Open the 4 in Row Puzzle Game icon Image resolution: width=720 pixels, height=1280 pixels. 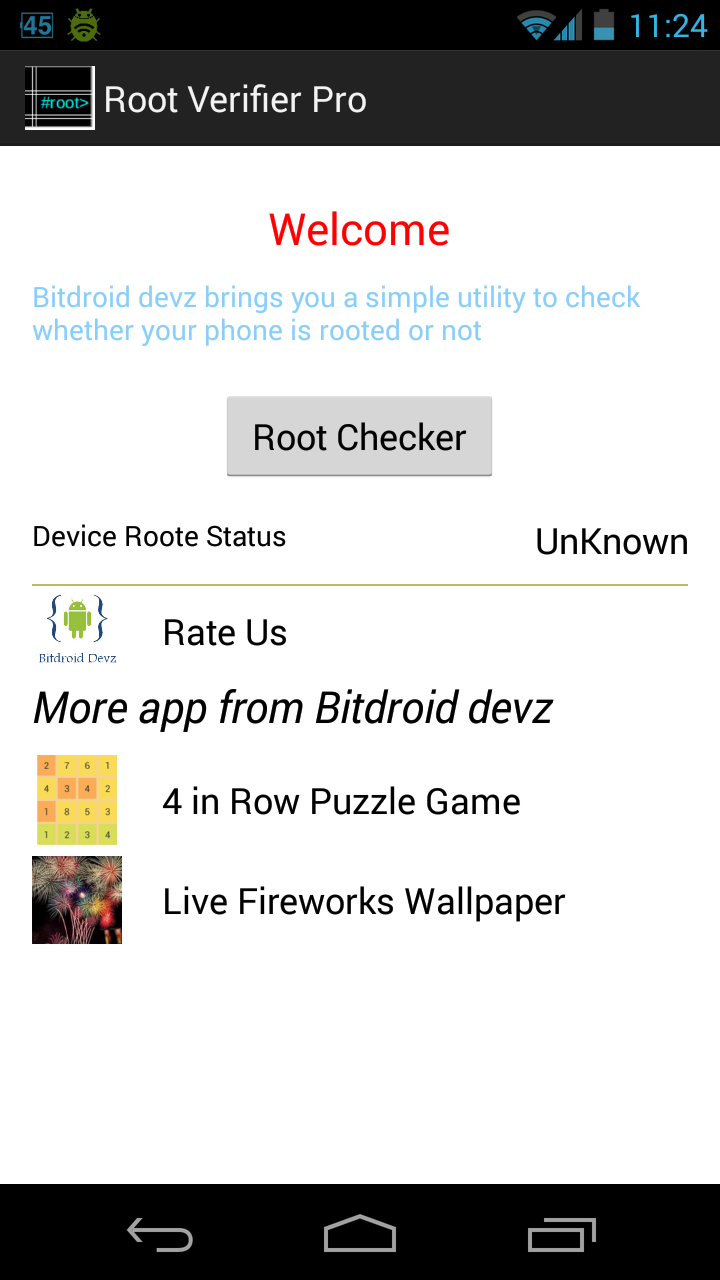point(76,799)
